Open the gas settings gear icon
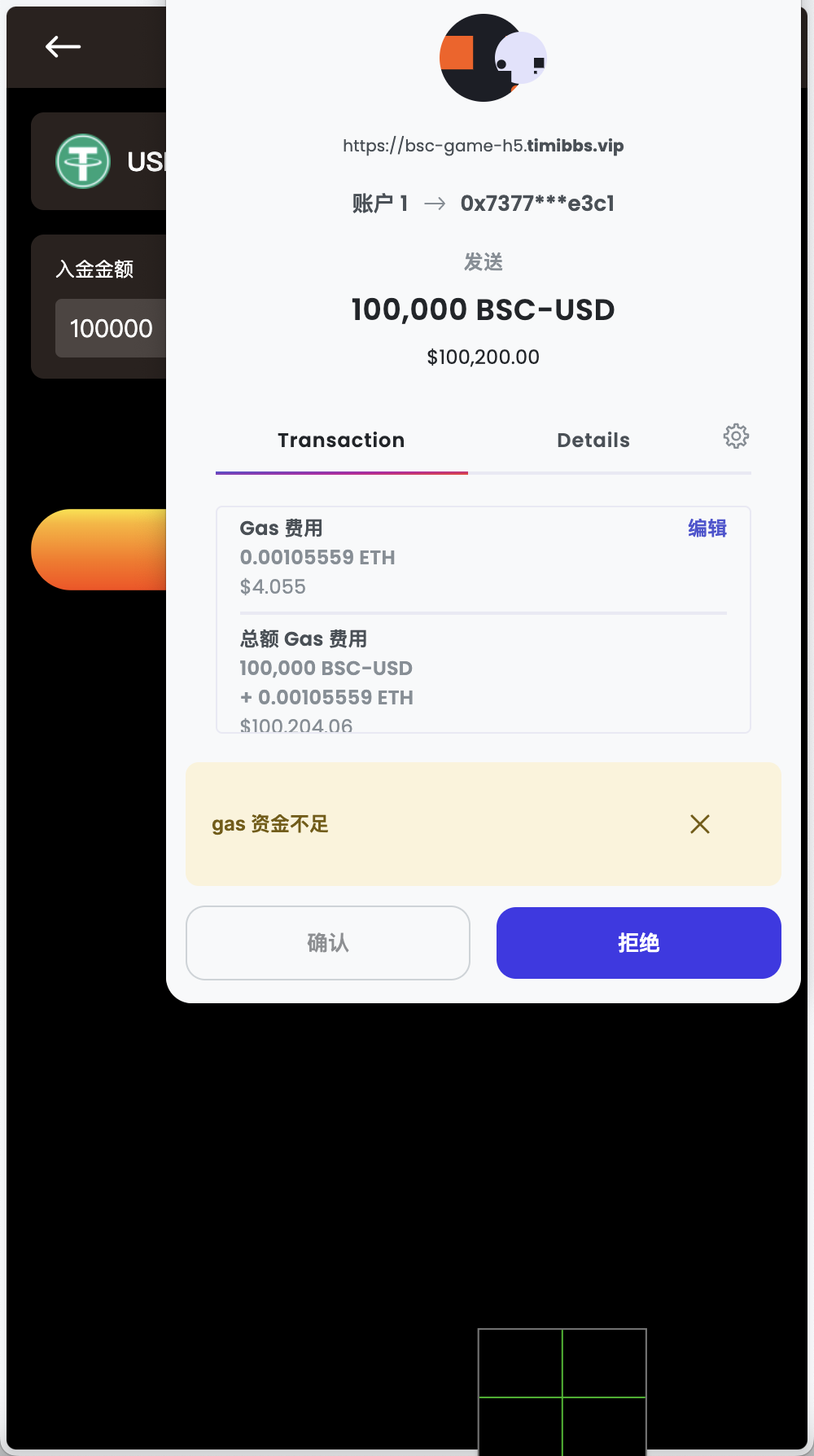 735,436
